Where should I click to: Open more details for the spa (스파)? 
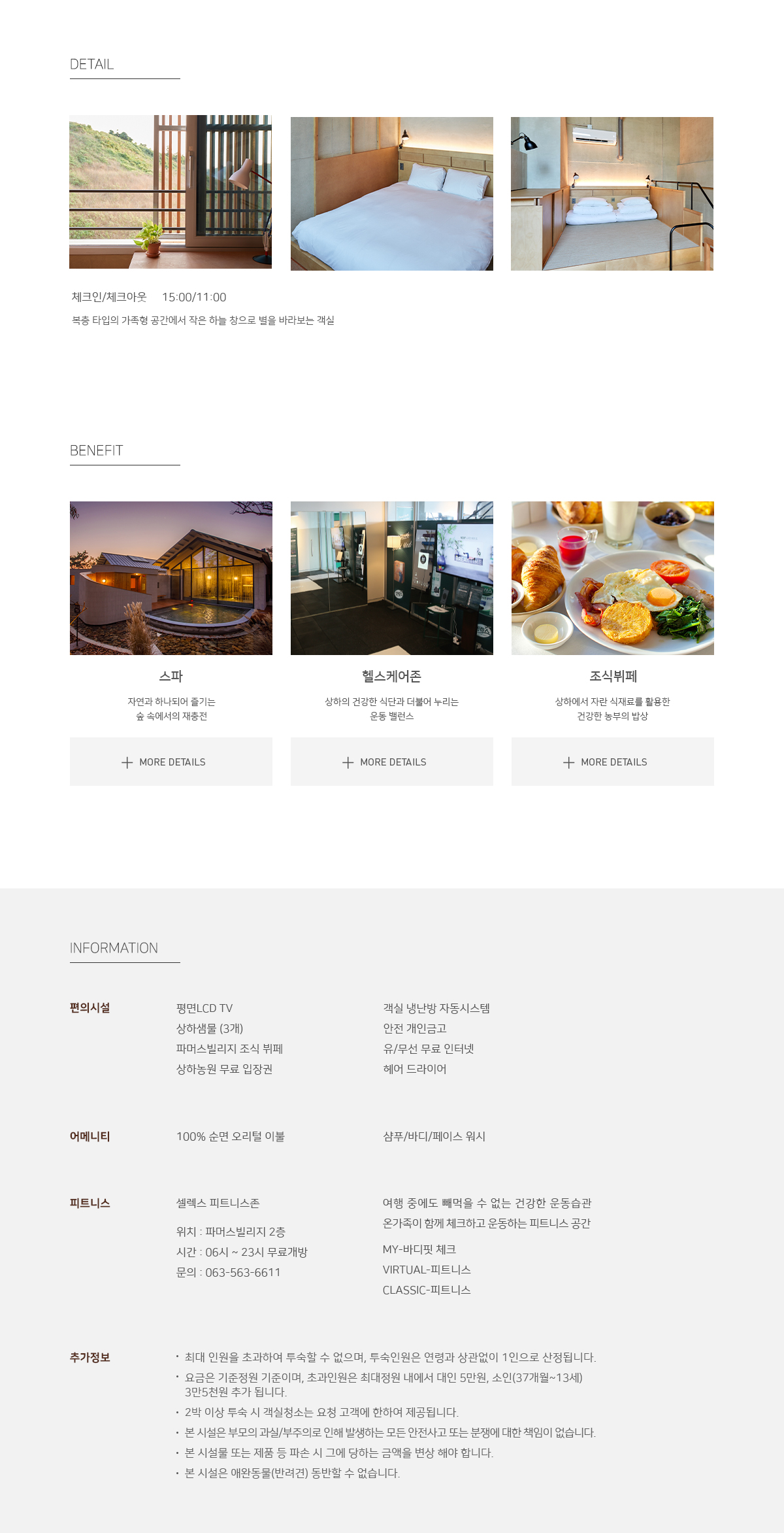(171, 762)
